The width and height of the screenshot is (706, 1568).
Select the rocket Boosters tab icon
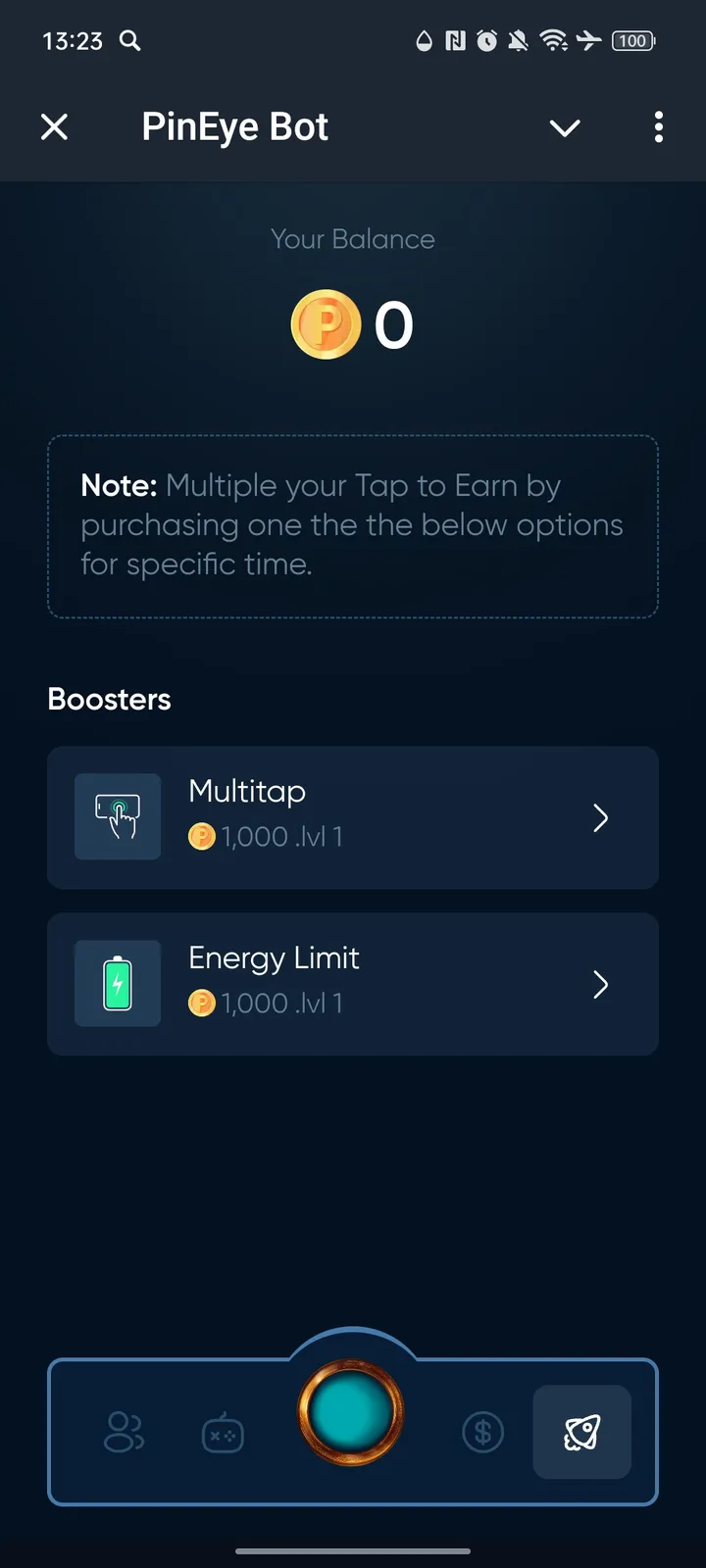point(581,1432)
